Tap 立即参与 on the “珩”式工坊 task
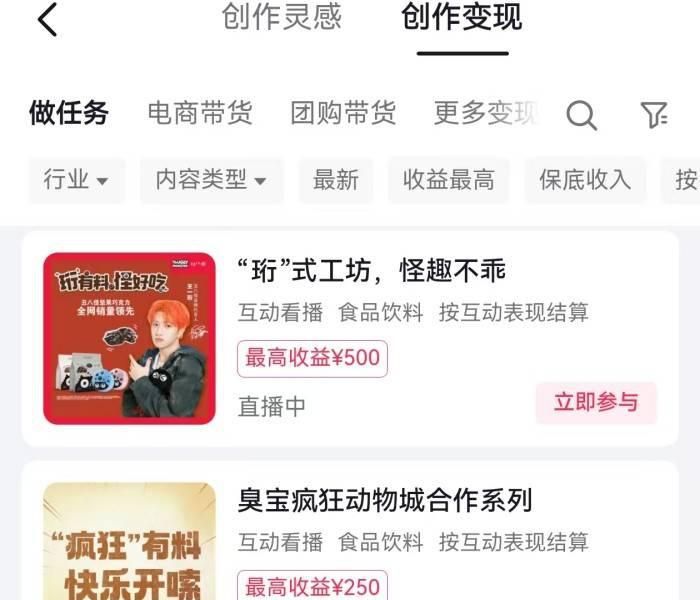 (596, 402)
